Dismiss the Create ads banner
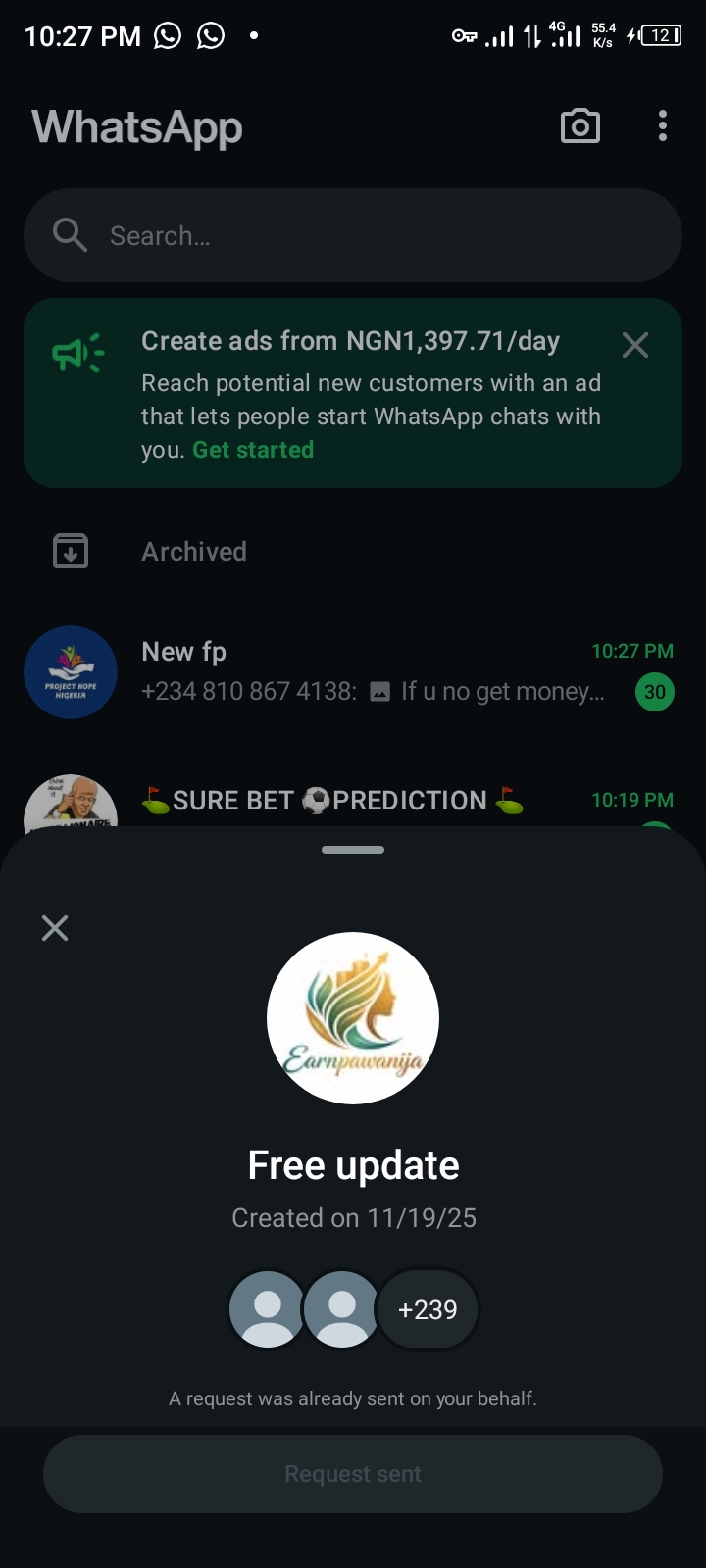706x1568 pixels. 635,345
